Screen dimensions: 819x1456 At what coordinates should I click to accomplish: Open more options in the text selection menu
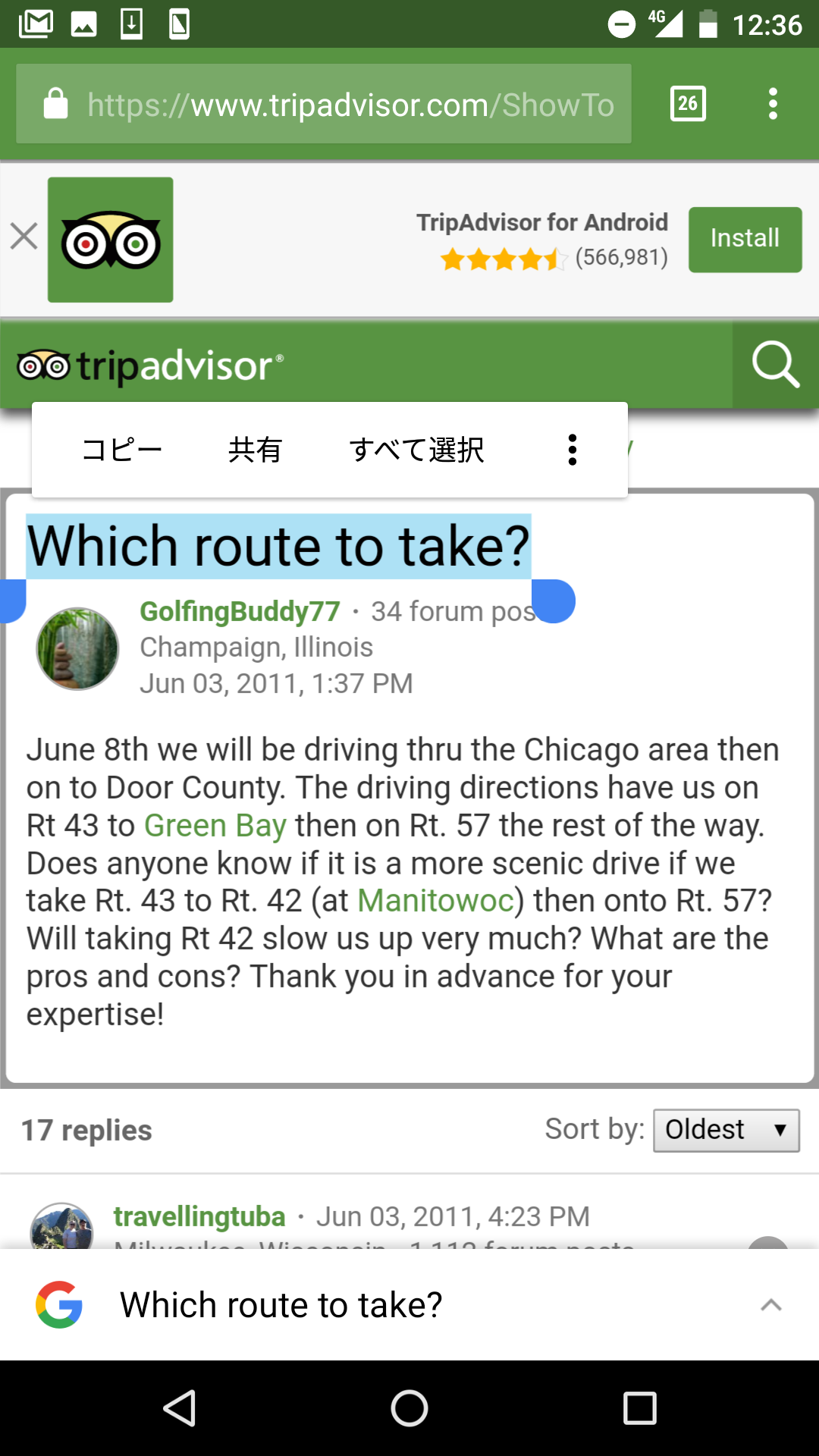click(573, 450)
